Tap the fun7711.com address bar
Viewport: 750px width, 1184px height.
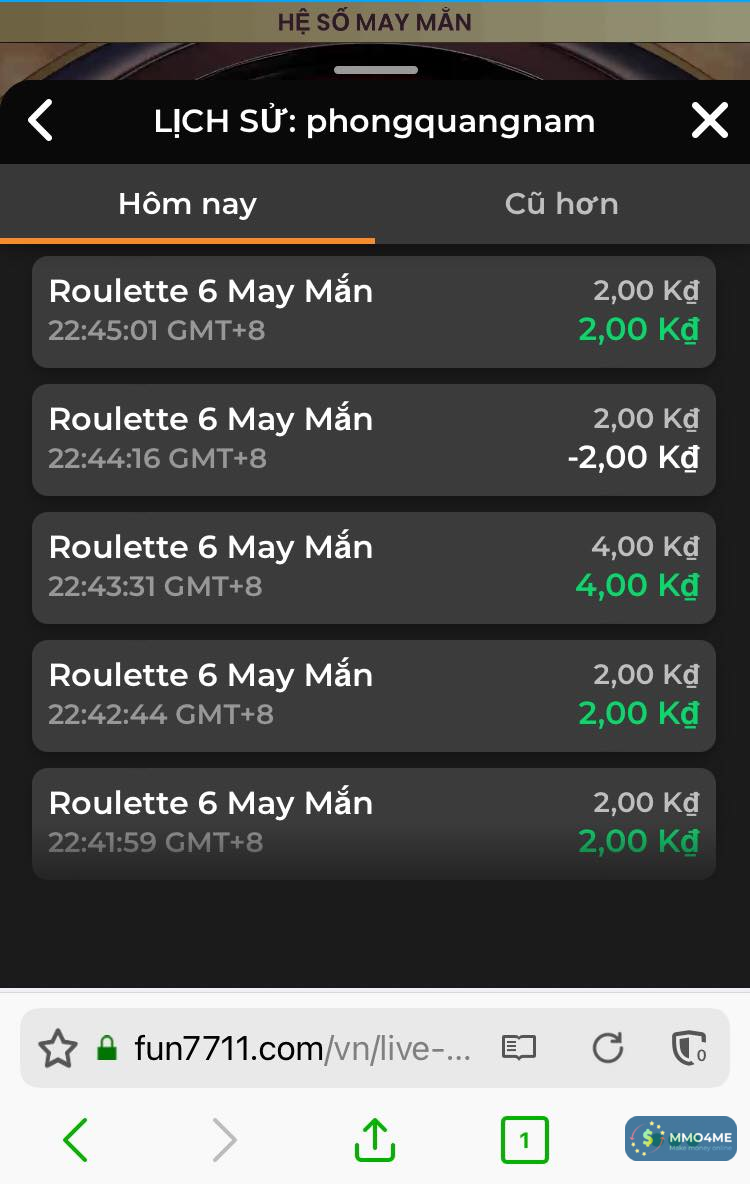click(300, 1048)
